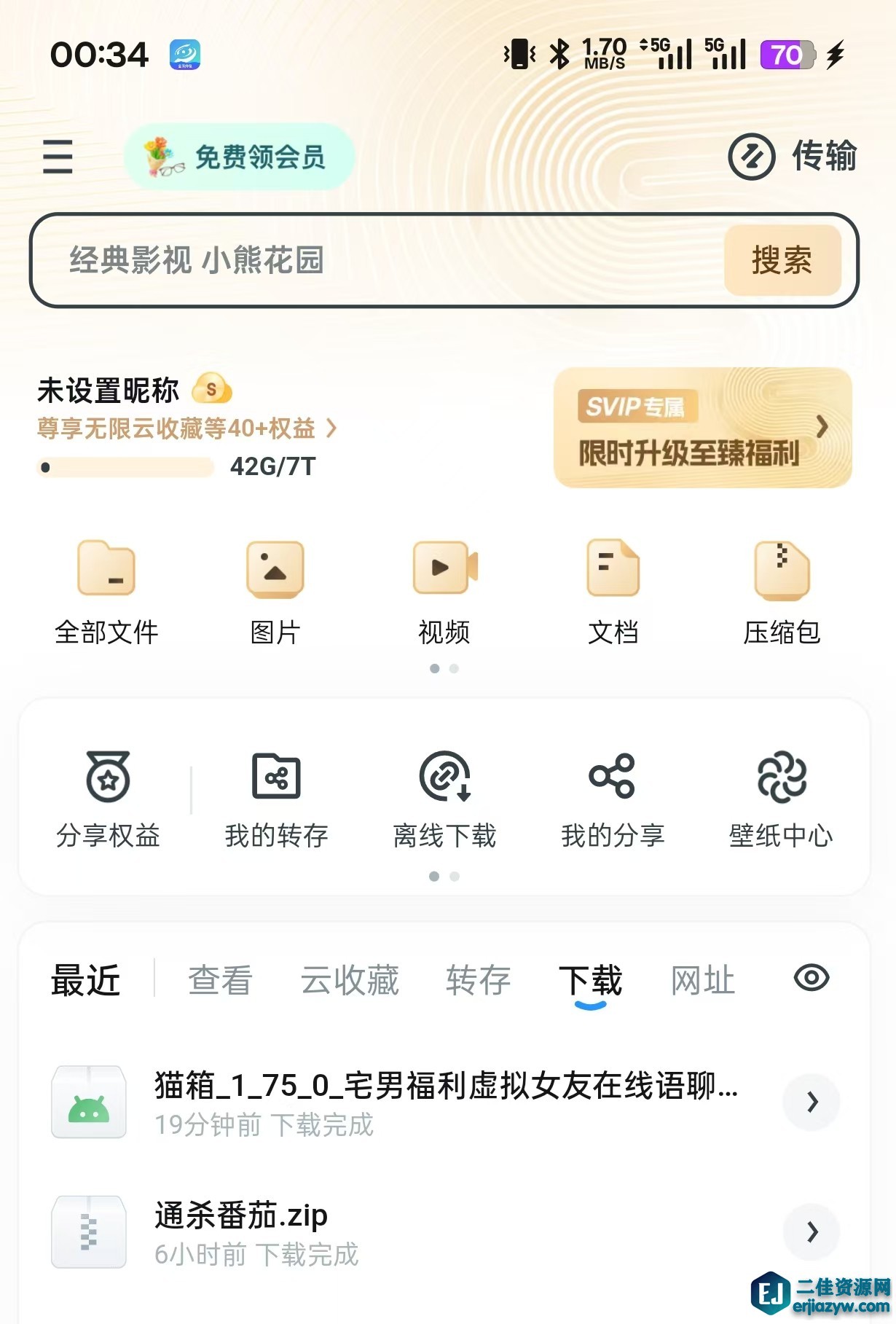Open the SVIP专属 限时升级至臻福利 banner
The height and width of the screenshot is (1324, 896).
tap(702, 428)
